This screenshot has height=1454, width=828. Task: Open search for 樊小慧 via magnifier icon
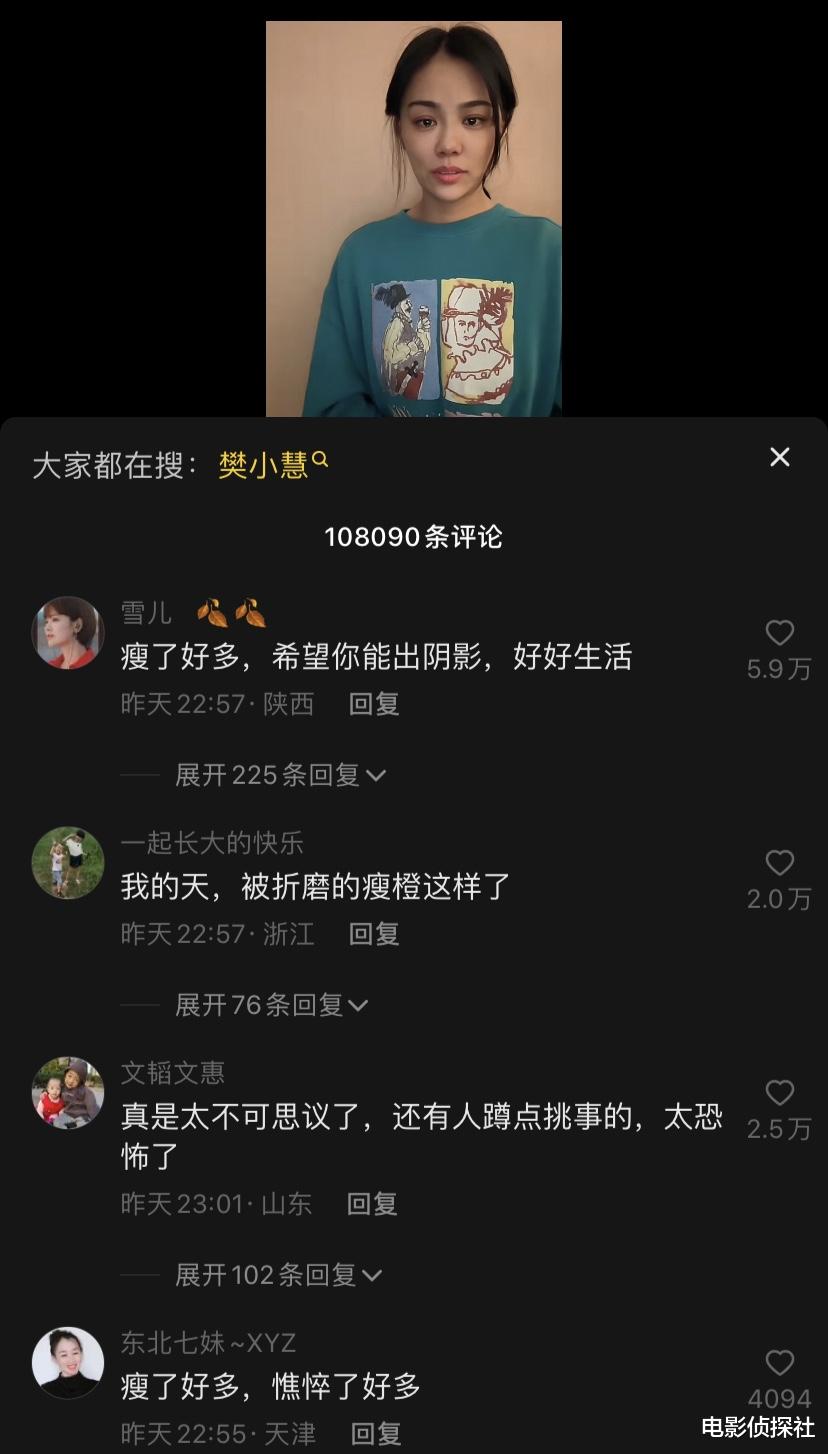320,460
